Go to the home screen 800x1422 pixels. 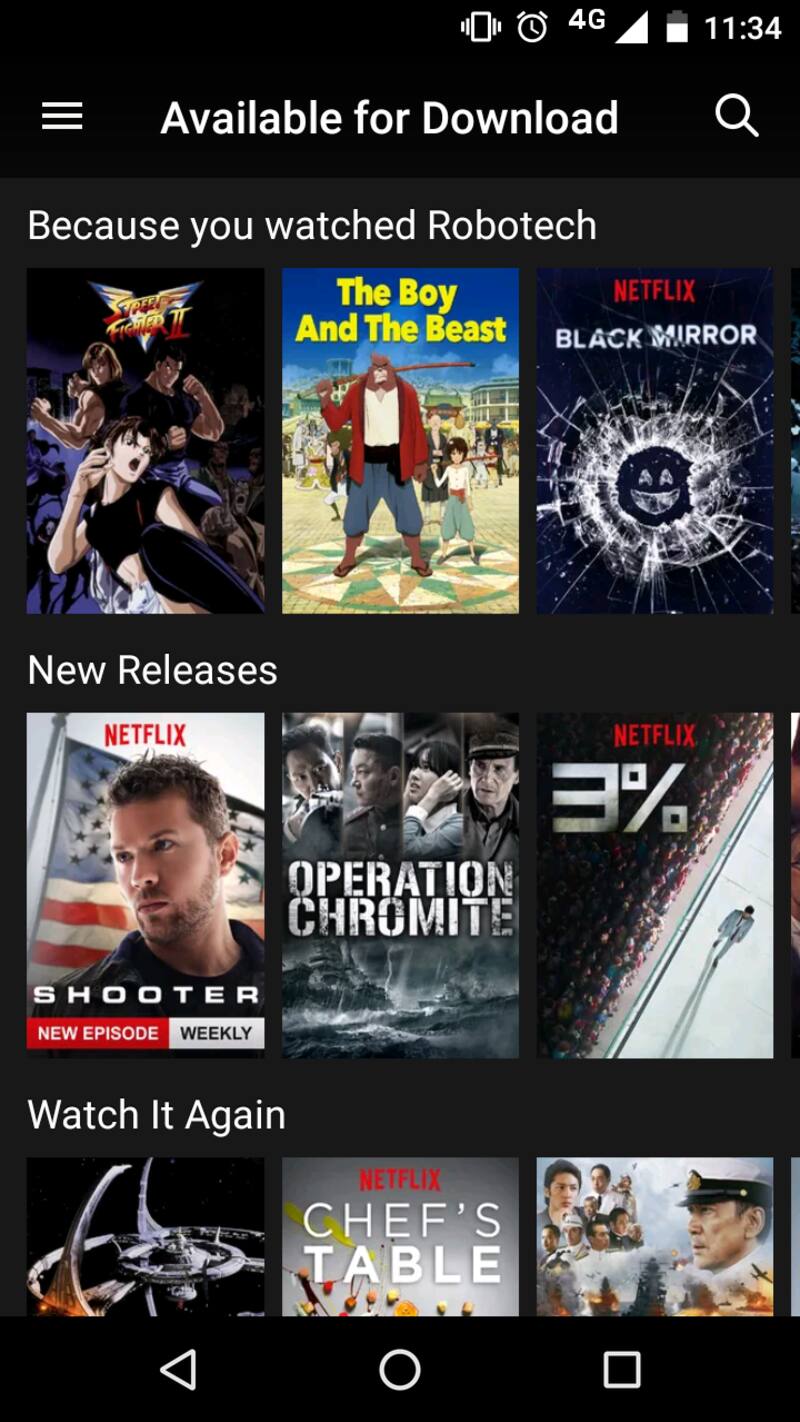click(400, 1369)
